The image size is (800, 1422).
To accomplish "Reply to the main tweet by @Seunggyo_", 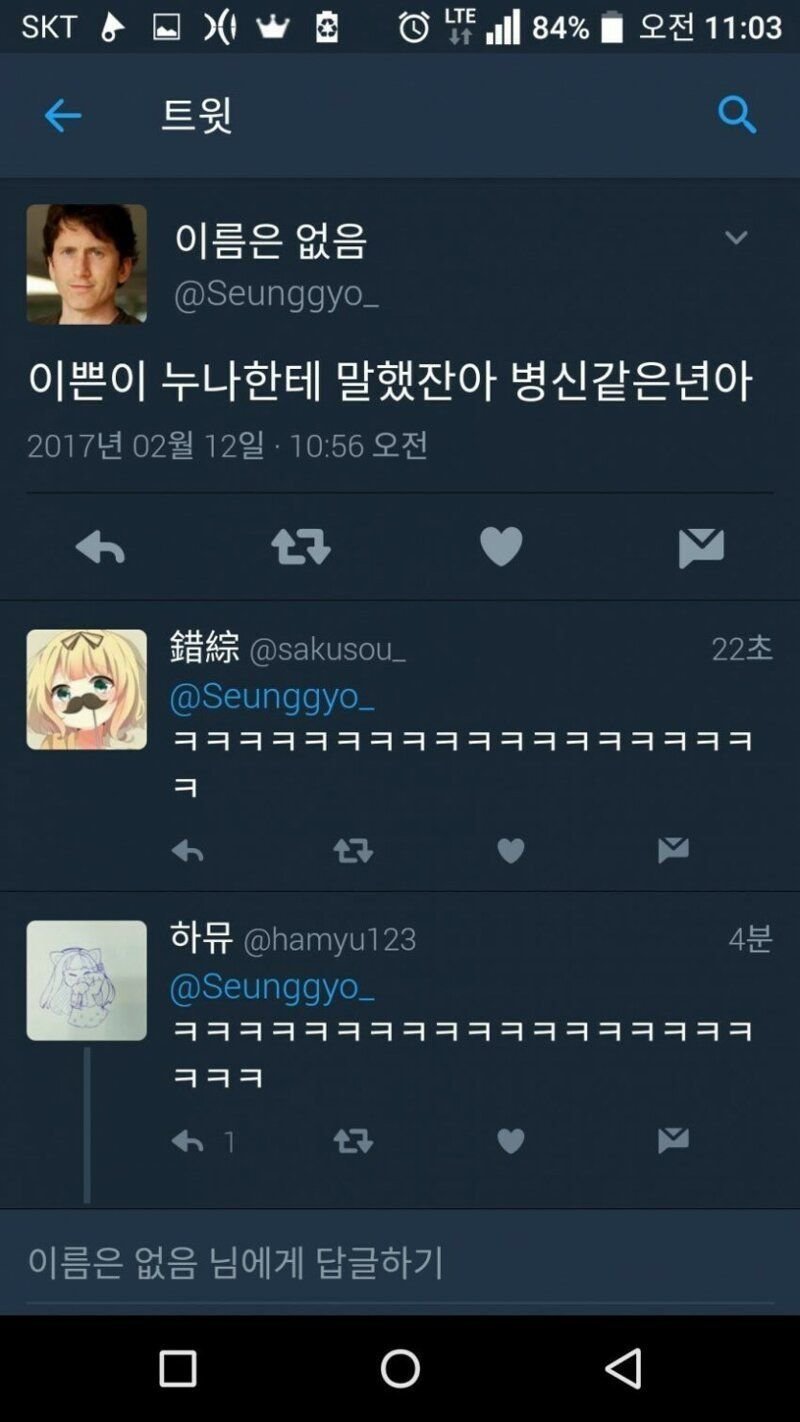I will point(100,548).
